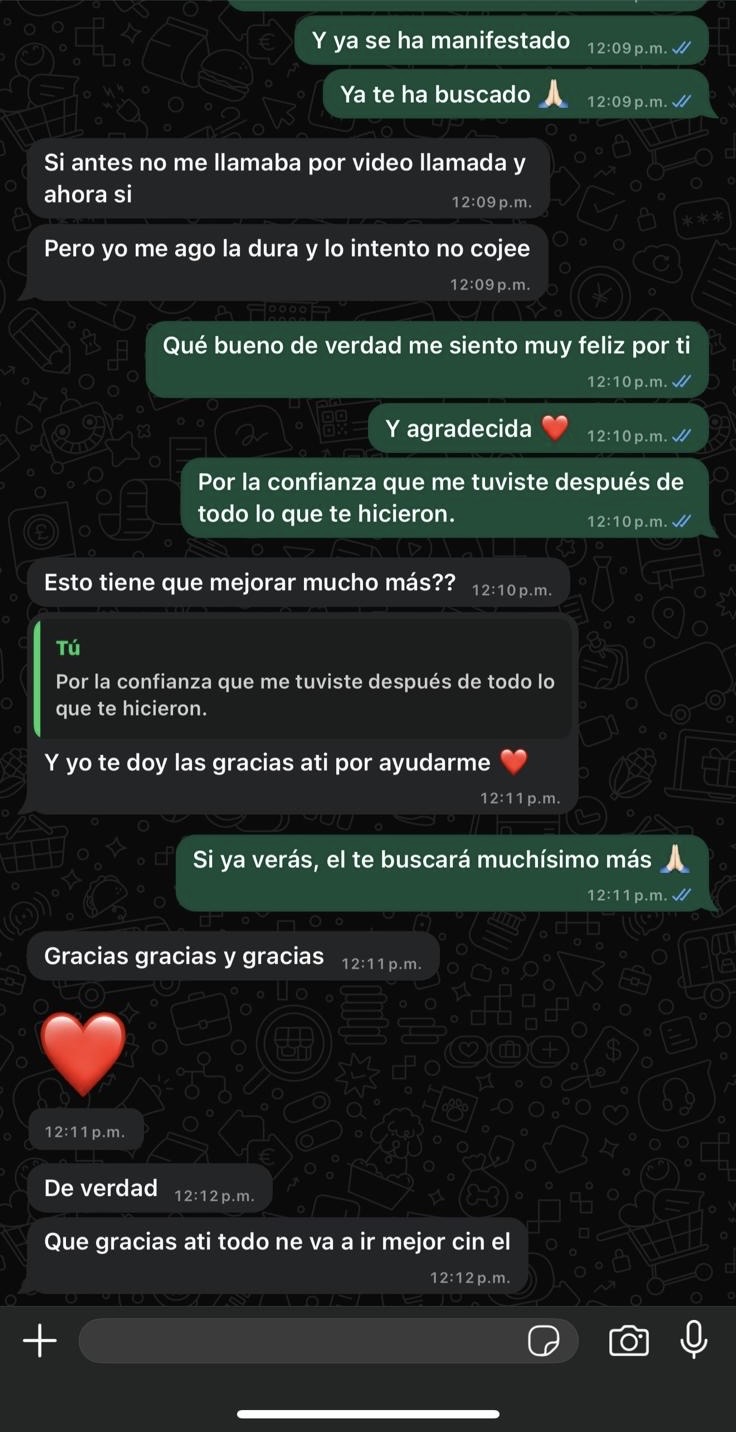Focus the message text field

(x=300, y=1341)
